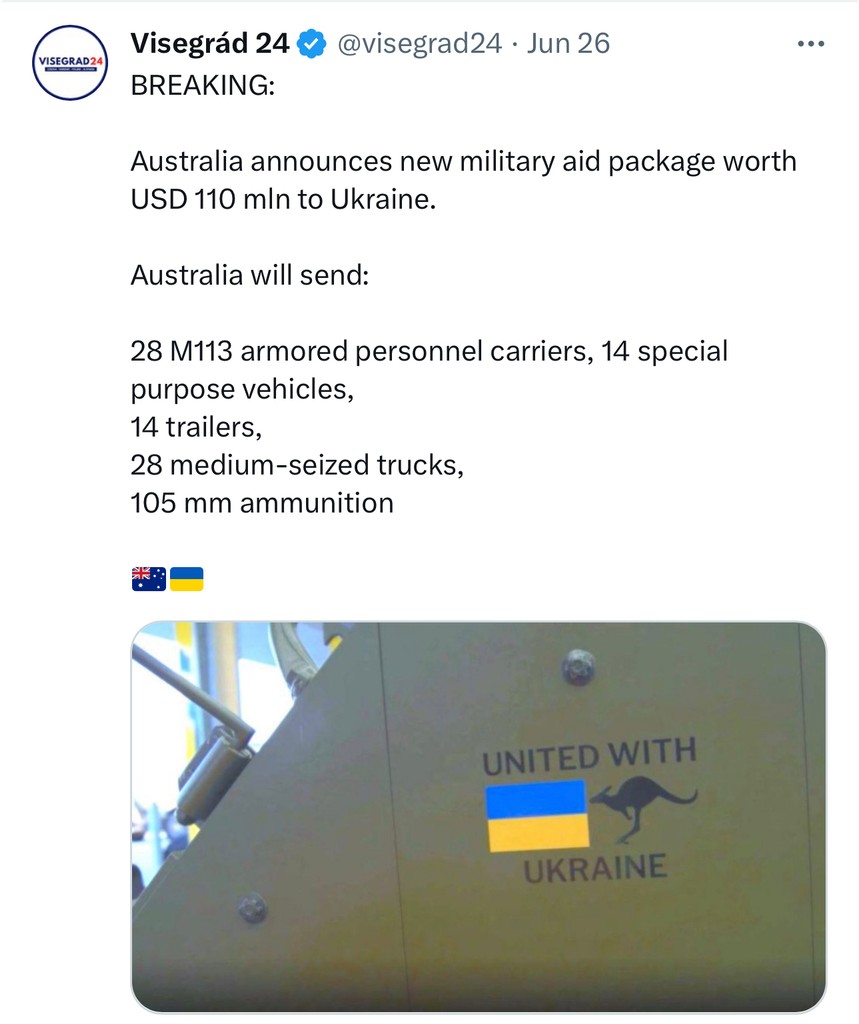
Task: Open the @visegrad24 handle
Action: 421,44
